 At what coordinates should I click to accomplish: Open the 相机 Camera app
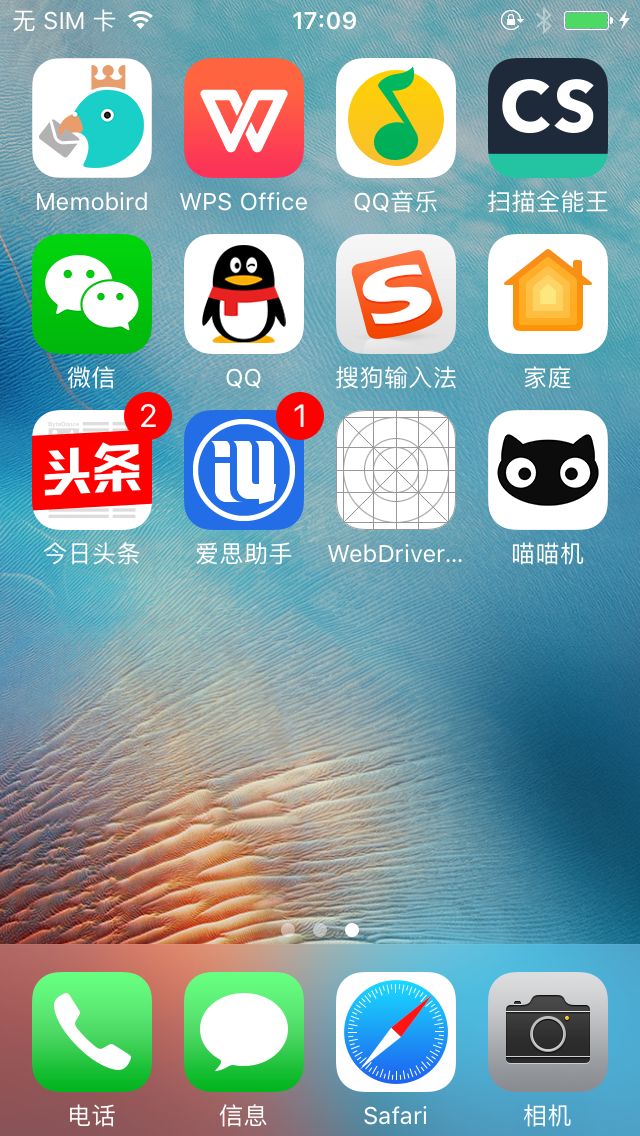(548, 1032)
